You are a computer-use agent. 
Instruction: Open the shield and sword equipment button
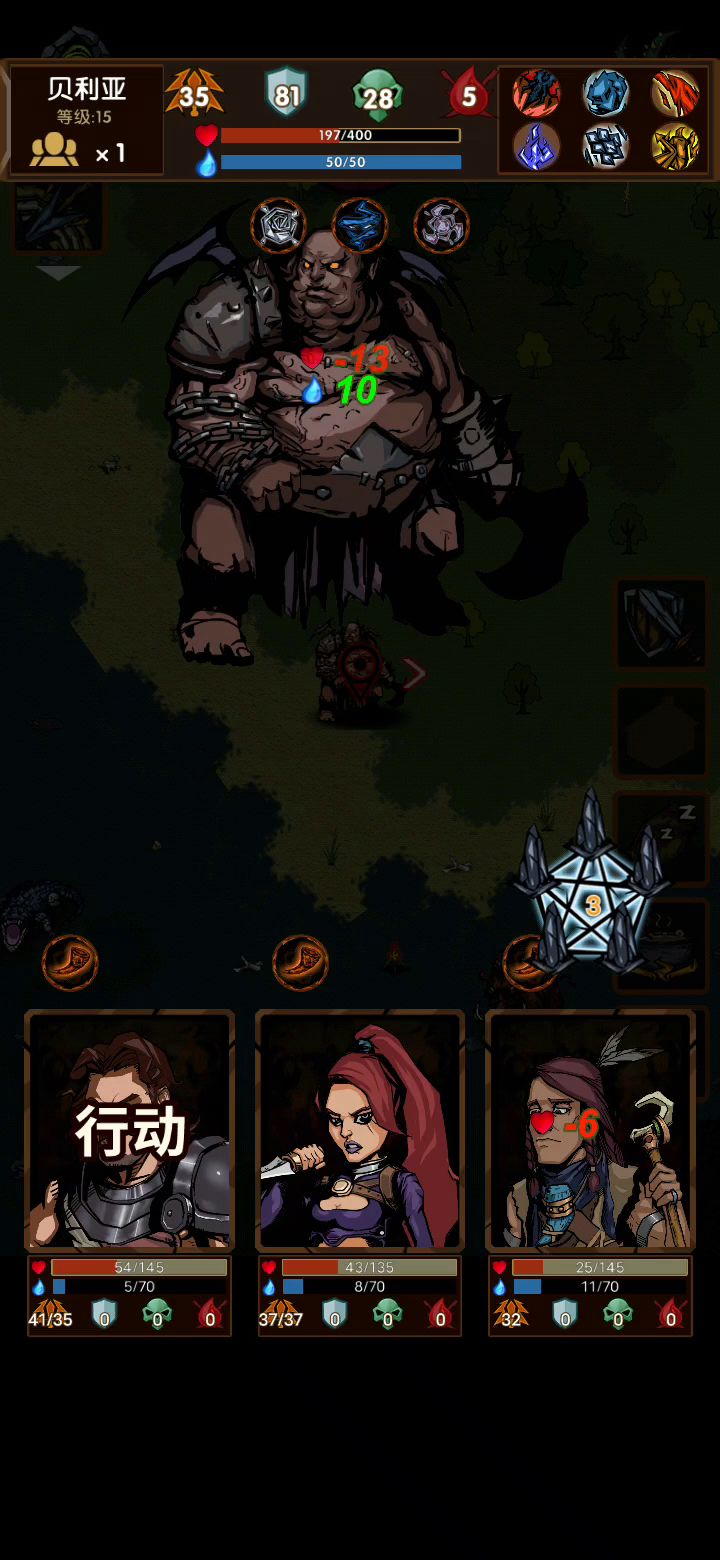tap(661, 623)
